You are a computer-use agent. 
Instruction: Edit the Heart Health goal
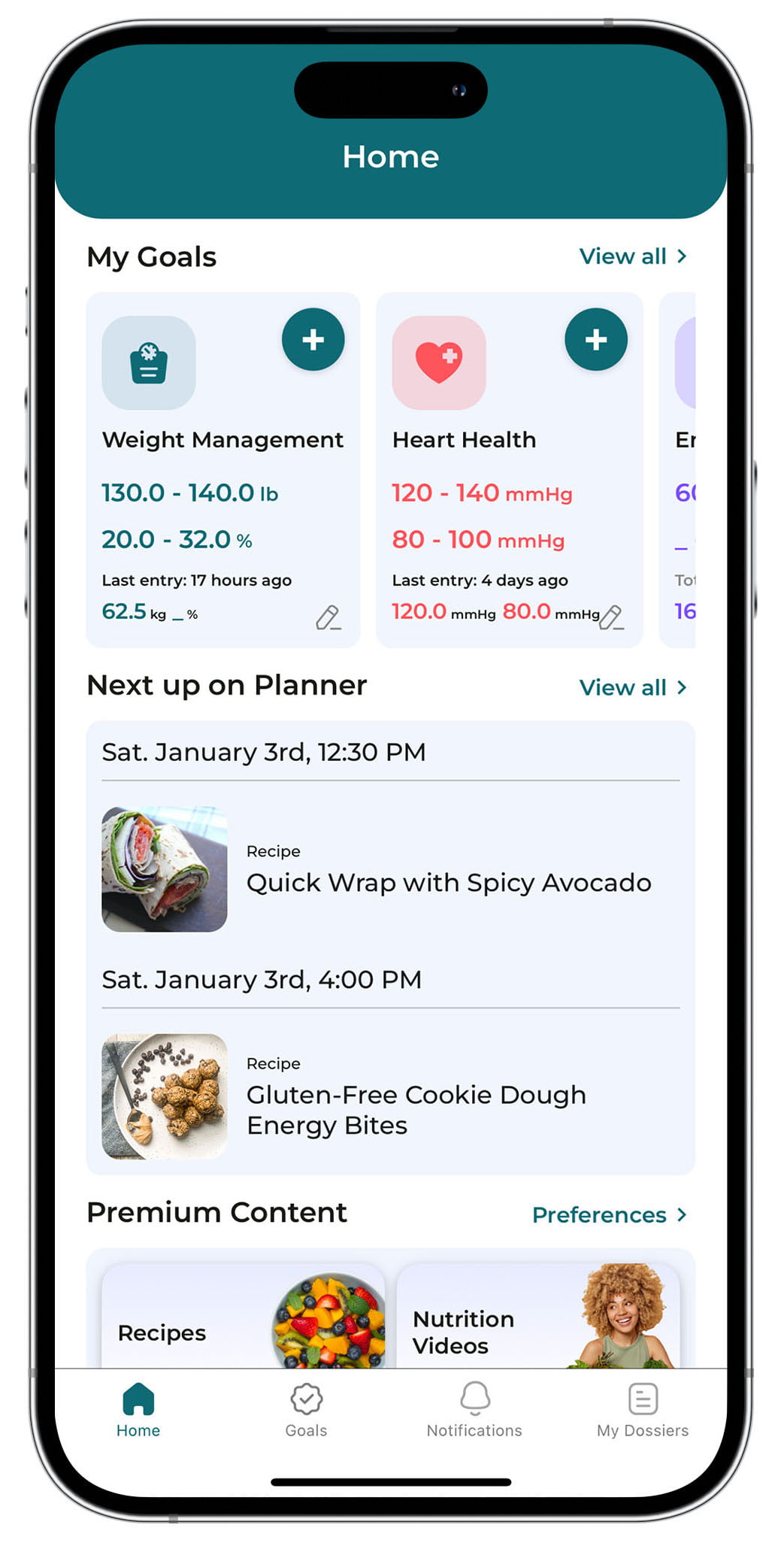tap(611, 618)
